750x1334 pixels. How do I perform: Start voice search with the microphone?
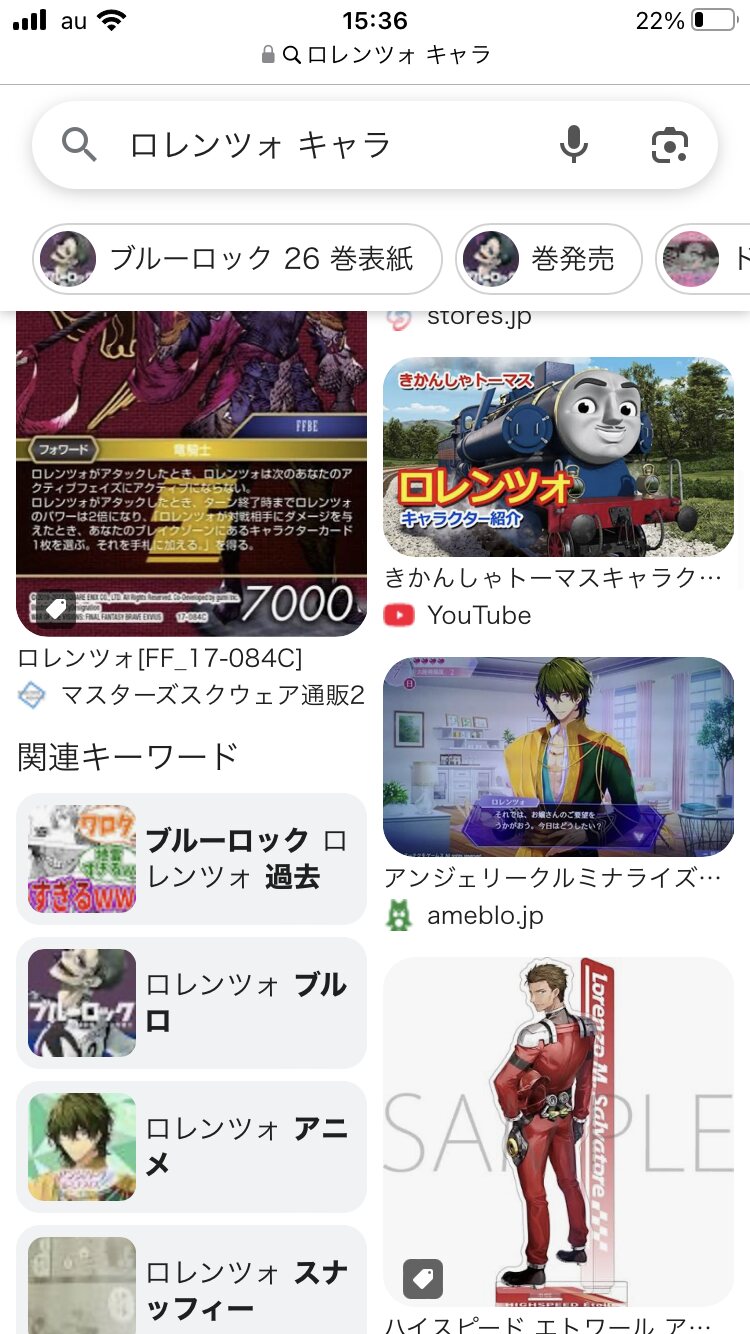pos(573,146)
